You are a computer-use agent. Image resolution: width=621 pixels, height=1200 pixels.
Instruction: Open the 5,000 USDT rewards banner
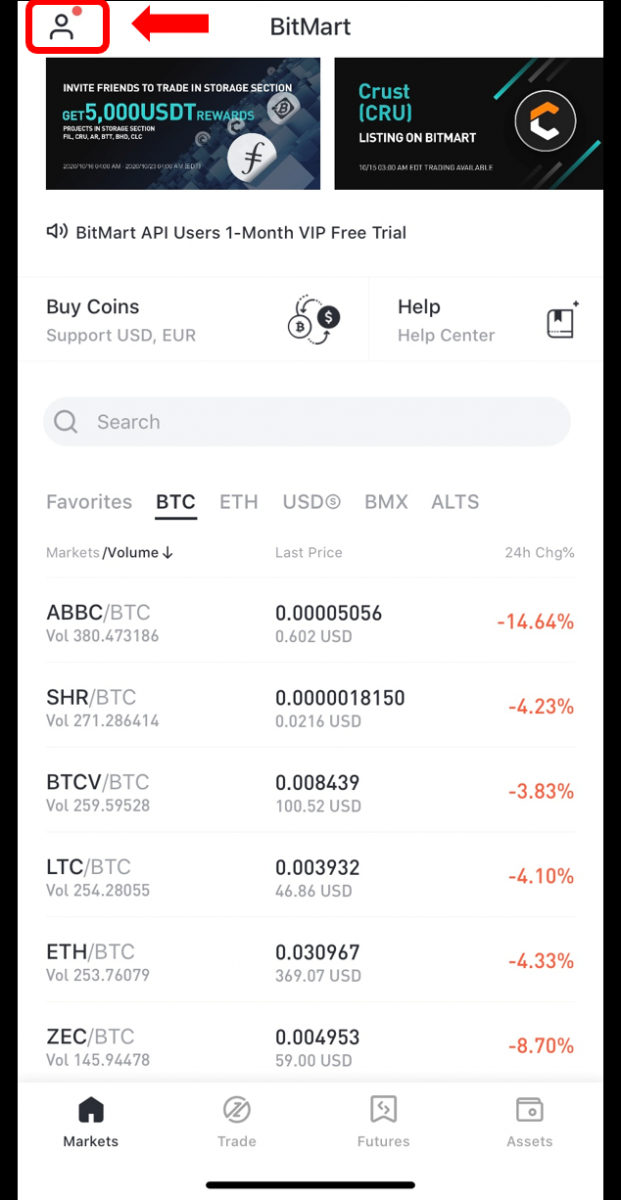pos(183,123)
